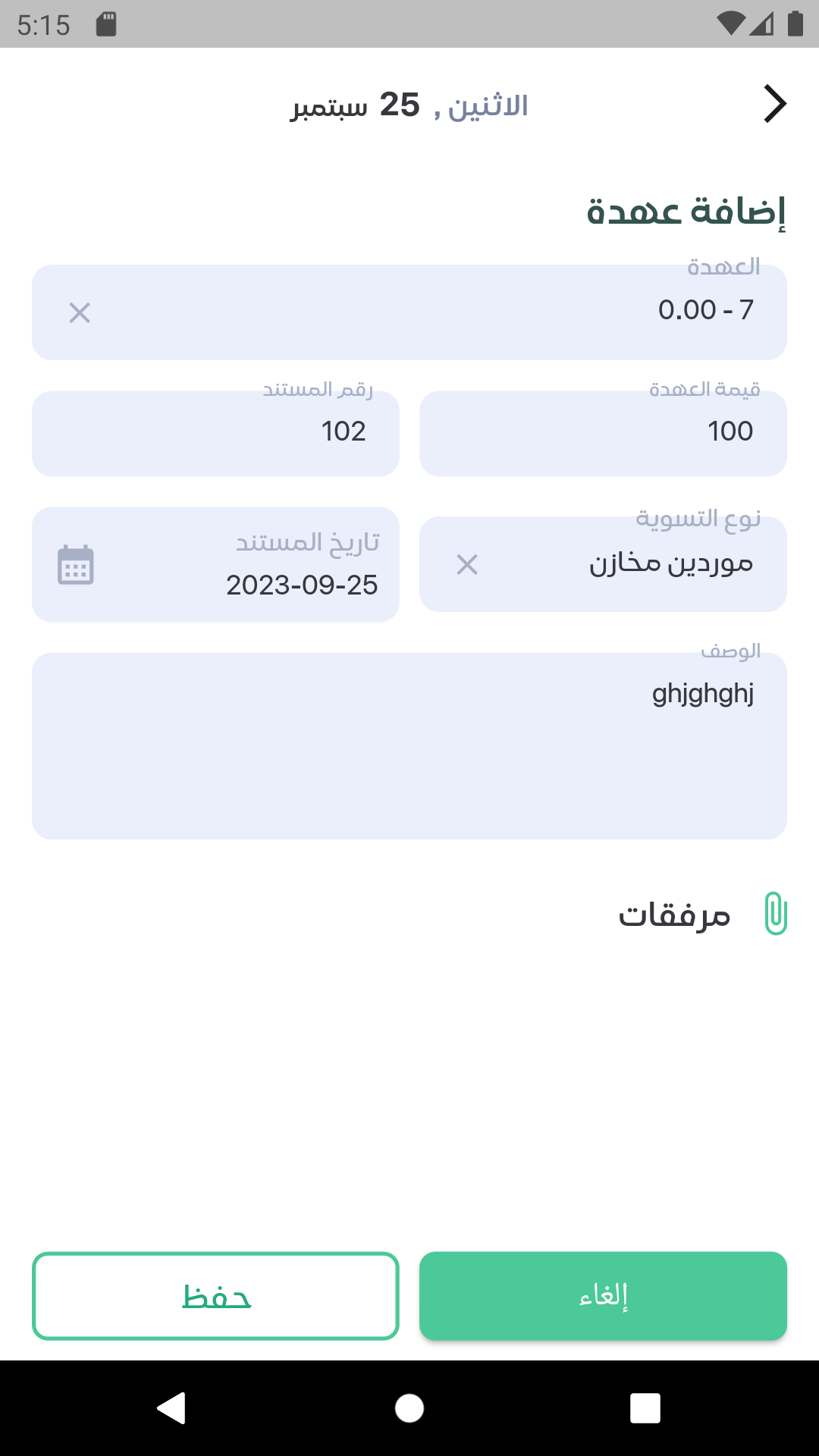Save the form with حفظ
Image resolution: width=819 pixels, height=1456 pixels.
(215, 1296)
